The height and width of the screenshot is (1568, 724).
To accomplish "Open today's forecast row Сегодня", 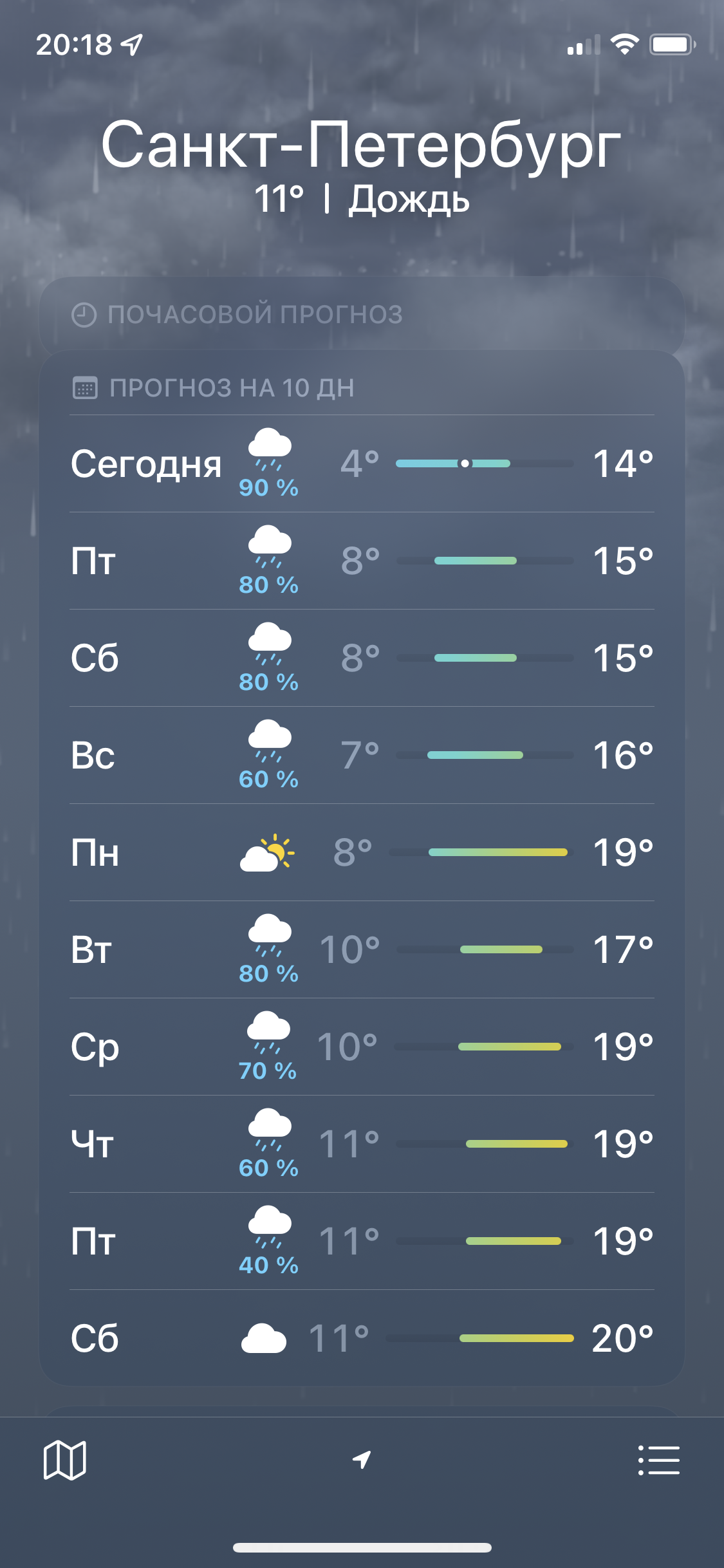I will (362, 463).
